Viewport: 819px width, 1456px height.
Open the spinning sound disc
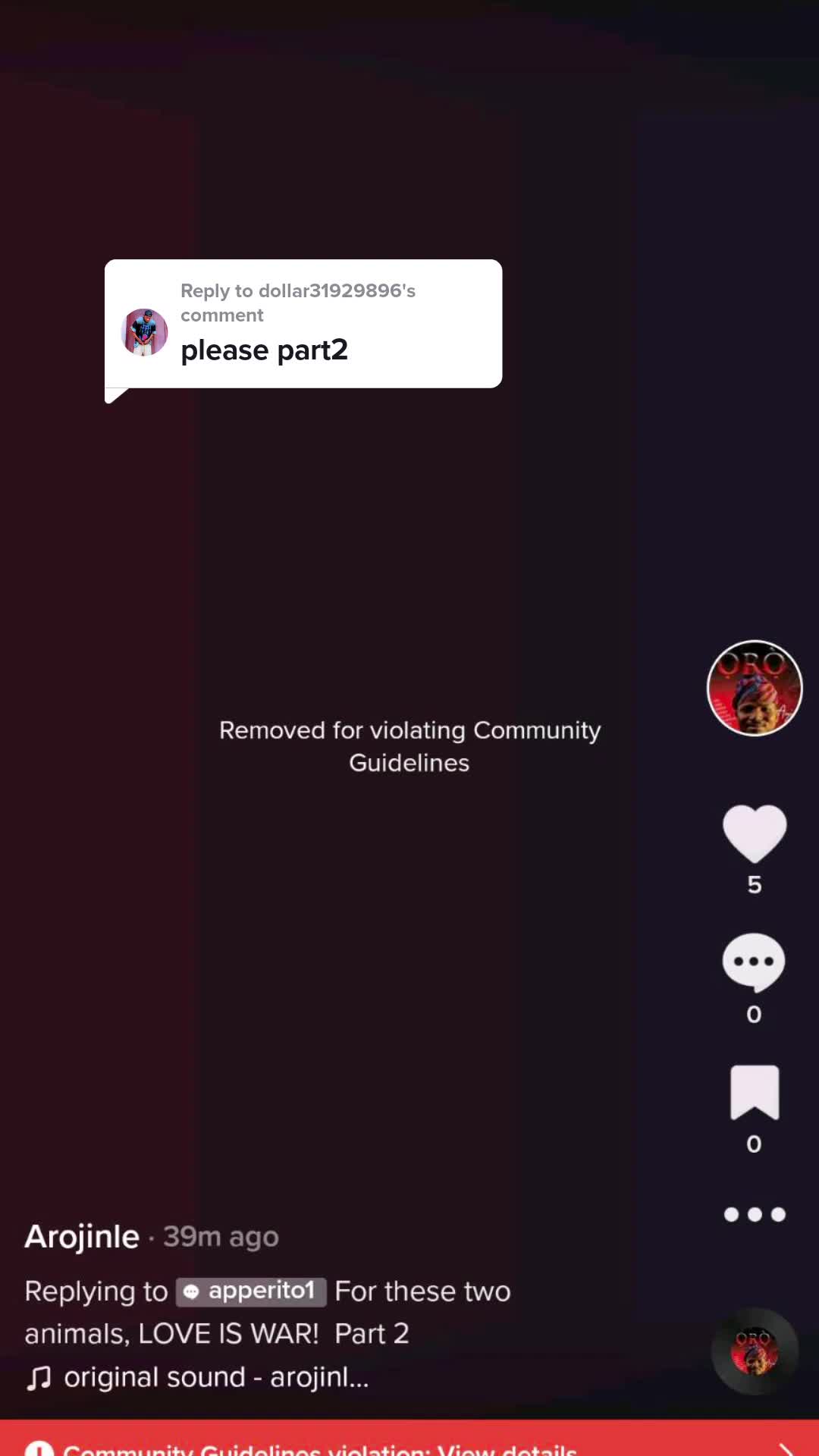coord(755,1351)
